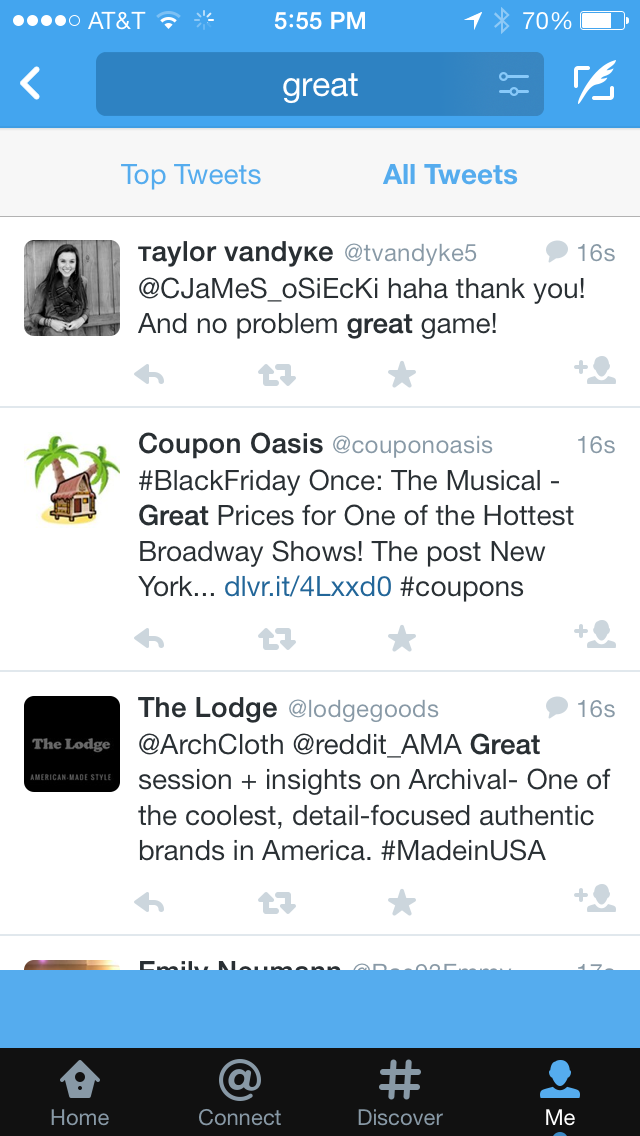Screen dimensions: 640x1136
Task: Open the dlvr.it/4Lxxd0 link
Action: tap(307, 586)
